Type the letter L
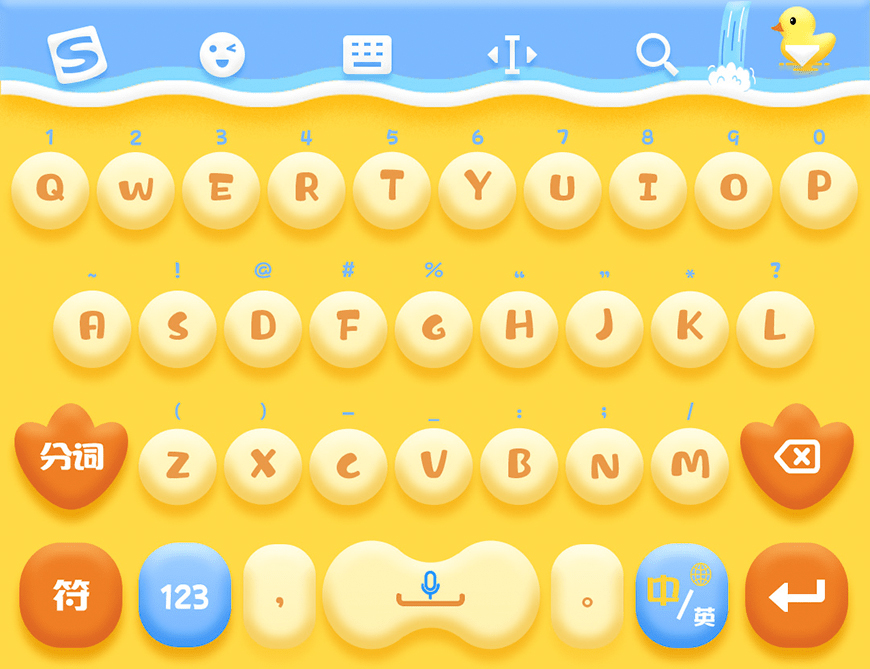The height and width of the screenshot is (669, 870). point(775,327)
